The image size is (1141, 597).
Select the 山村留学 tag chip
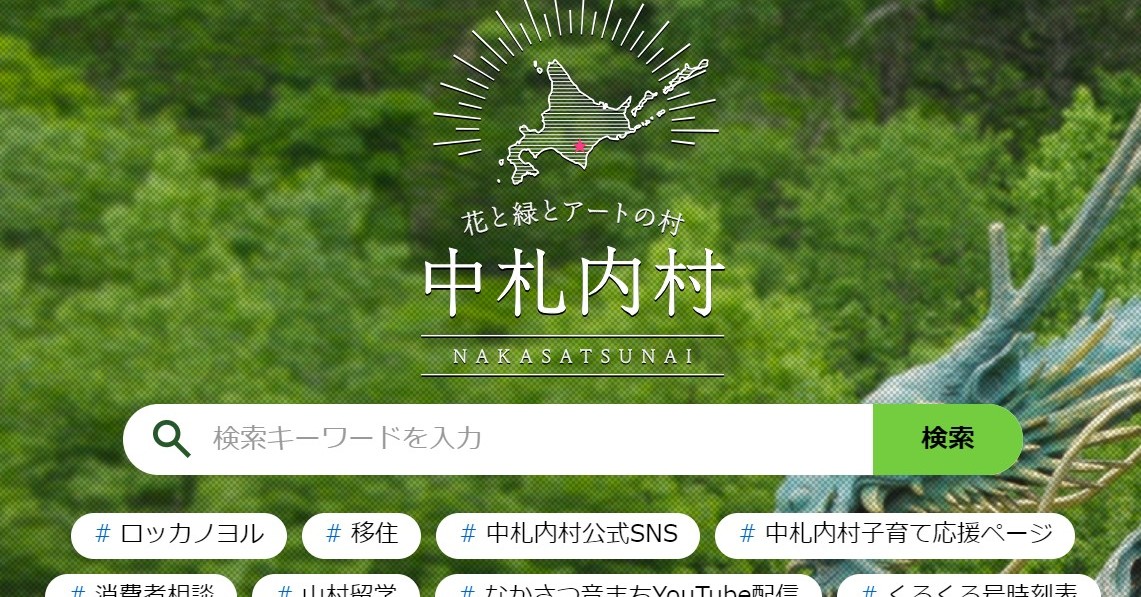tap(335, 588)
